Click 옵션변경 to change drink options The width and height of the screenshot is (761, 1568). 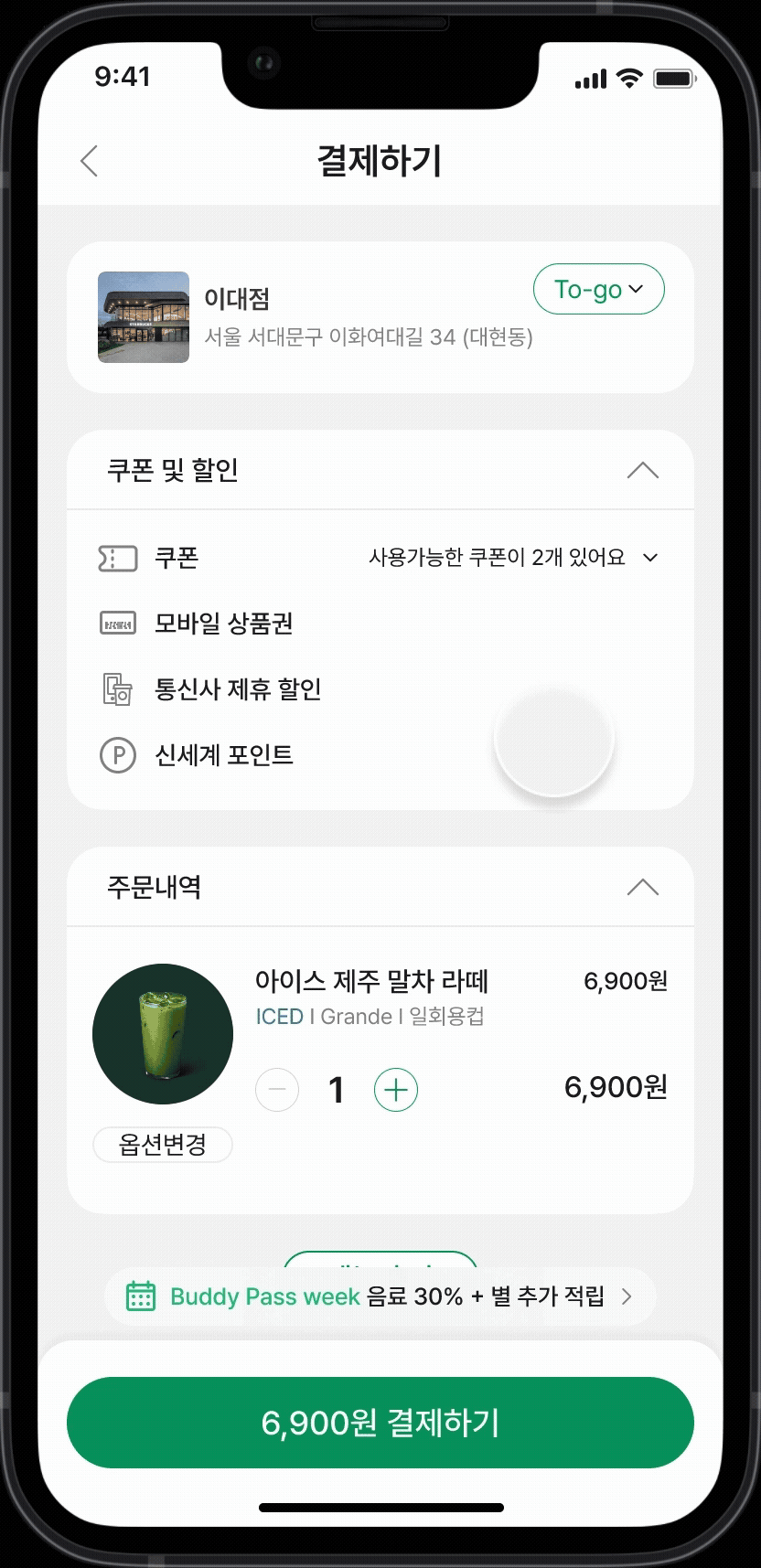pyautogui.click(x=162, y=1145)
